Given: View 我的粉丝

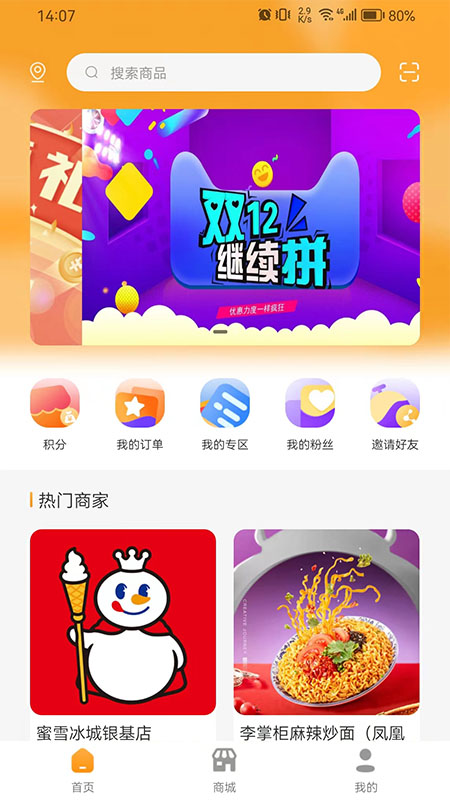Looking at the screenshot, I should tap(310, 414).
